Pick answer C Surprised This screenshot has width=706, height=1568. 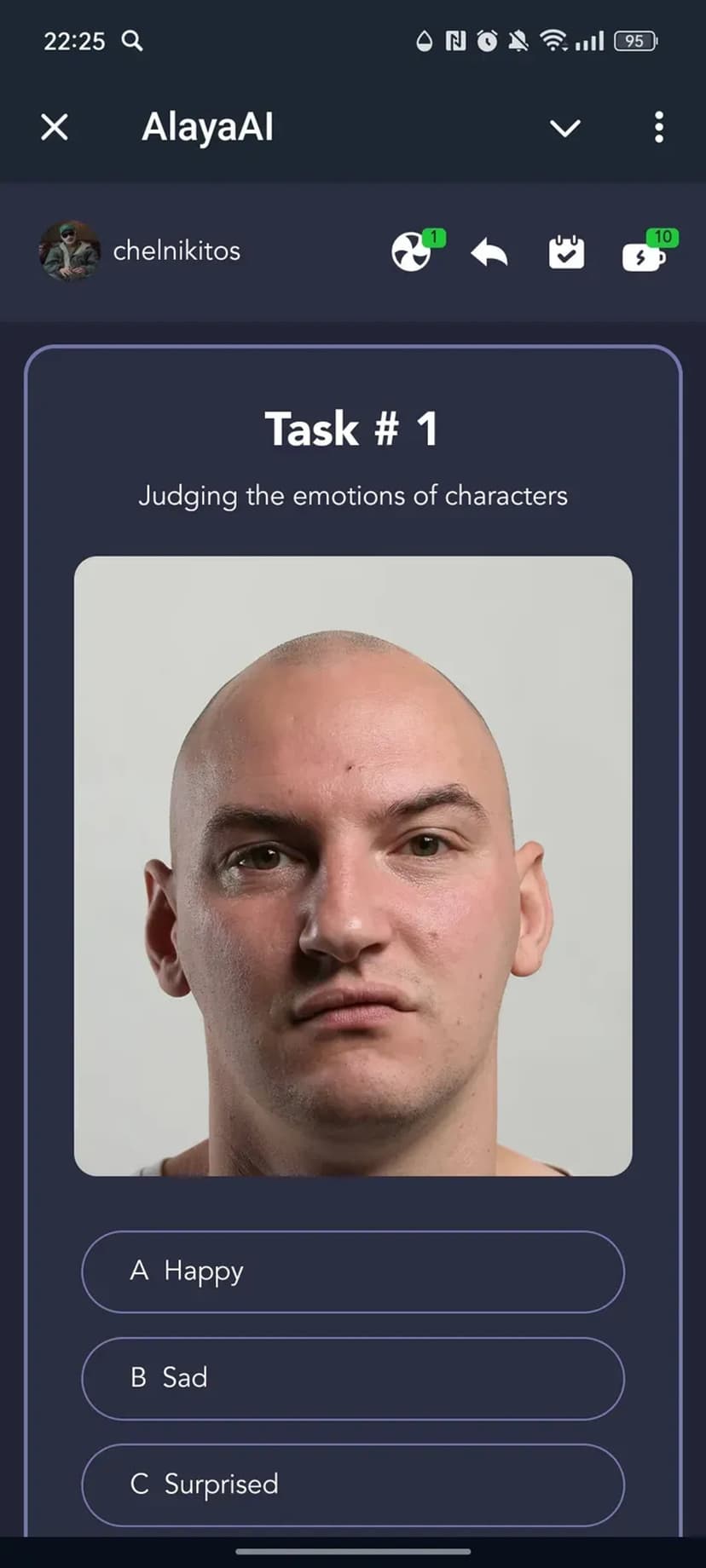353,1484
